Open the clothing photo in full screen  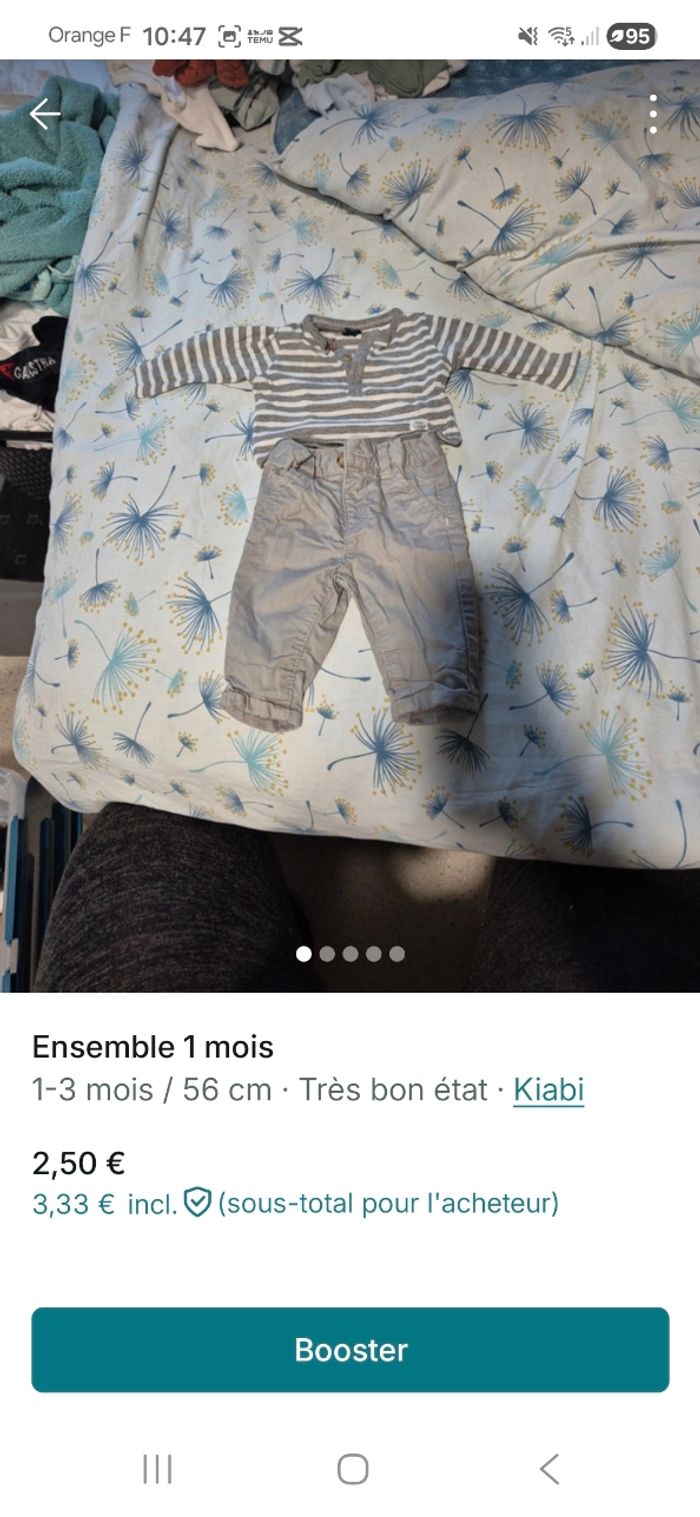pos(350,520)
